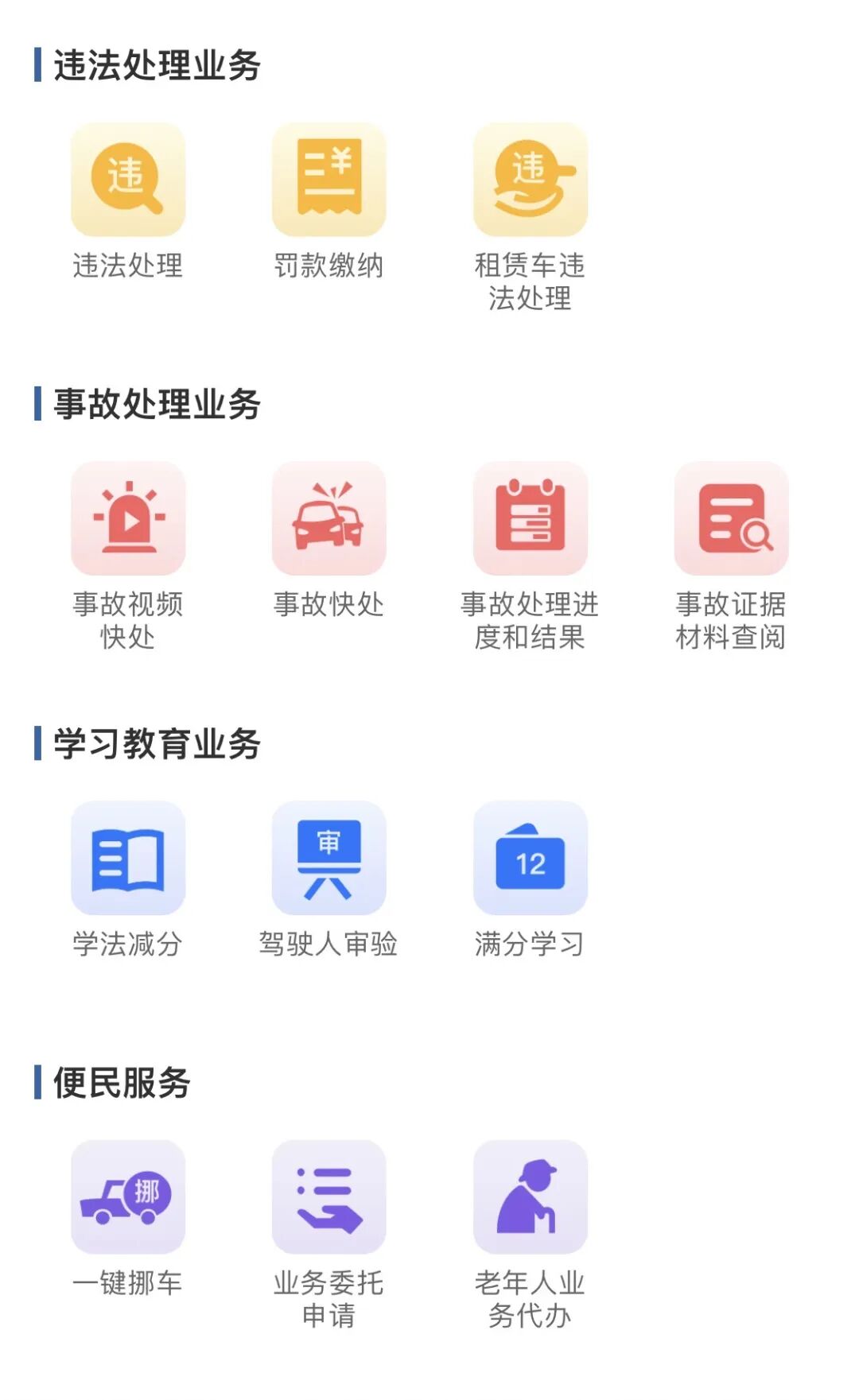Select the 事故快处 quick accident handling icon
859x1400 pixels.
(328, 521)
